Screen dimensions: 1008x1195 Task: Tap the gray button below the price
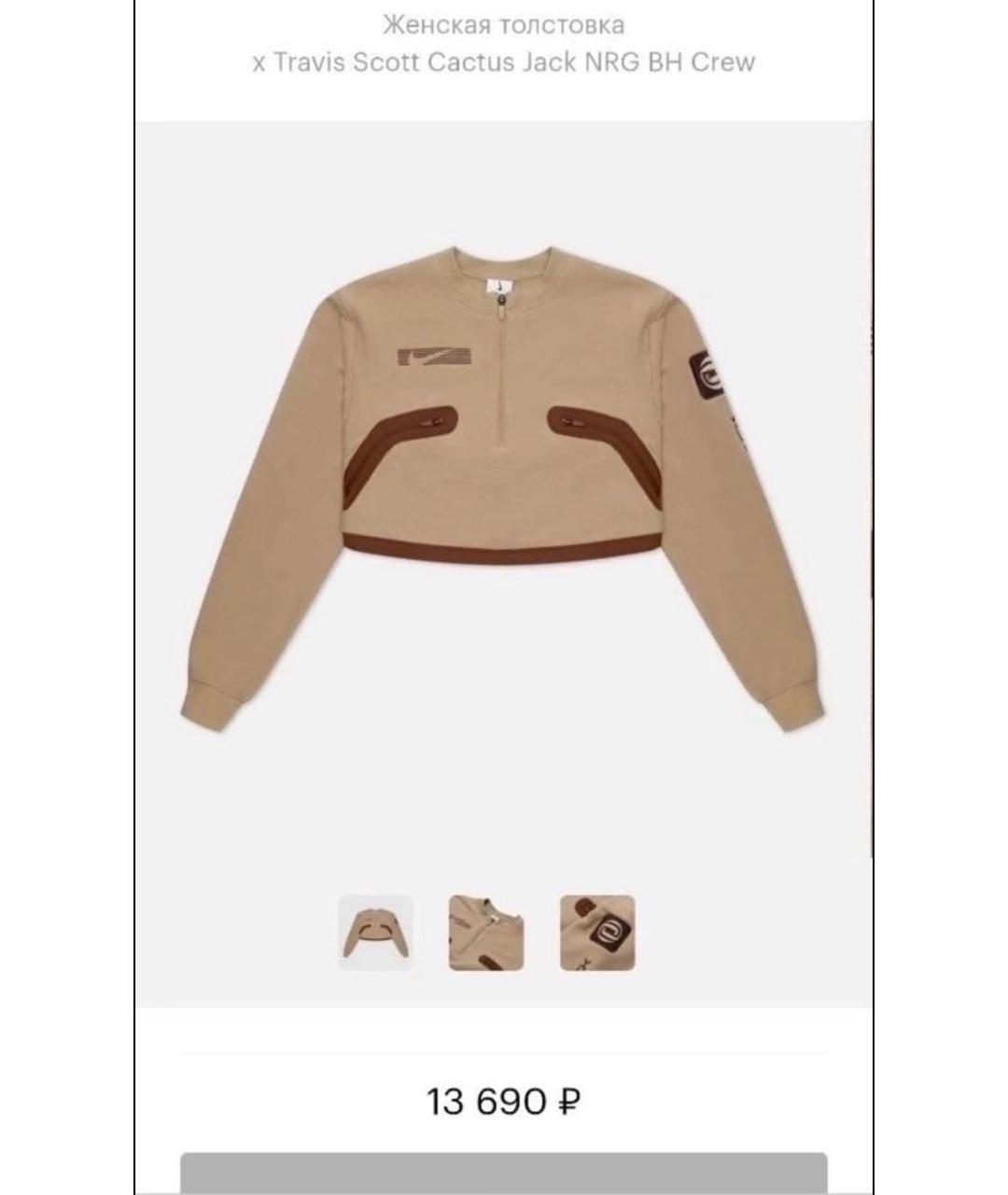tap(503, 1174)
